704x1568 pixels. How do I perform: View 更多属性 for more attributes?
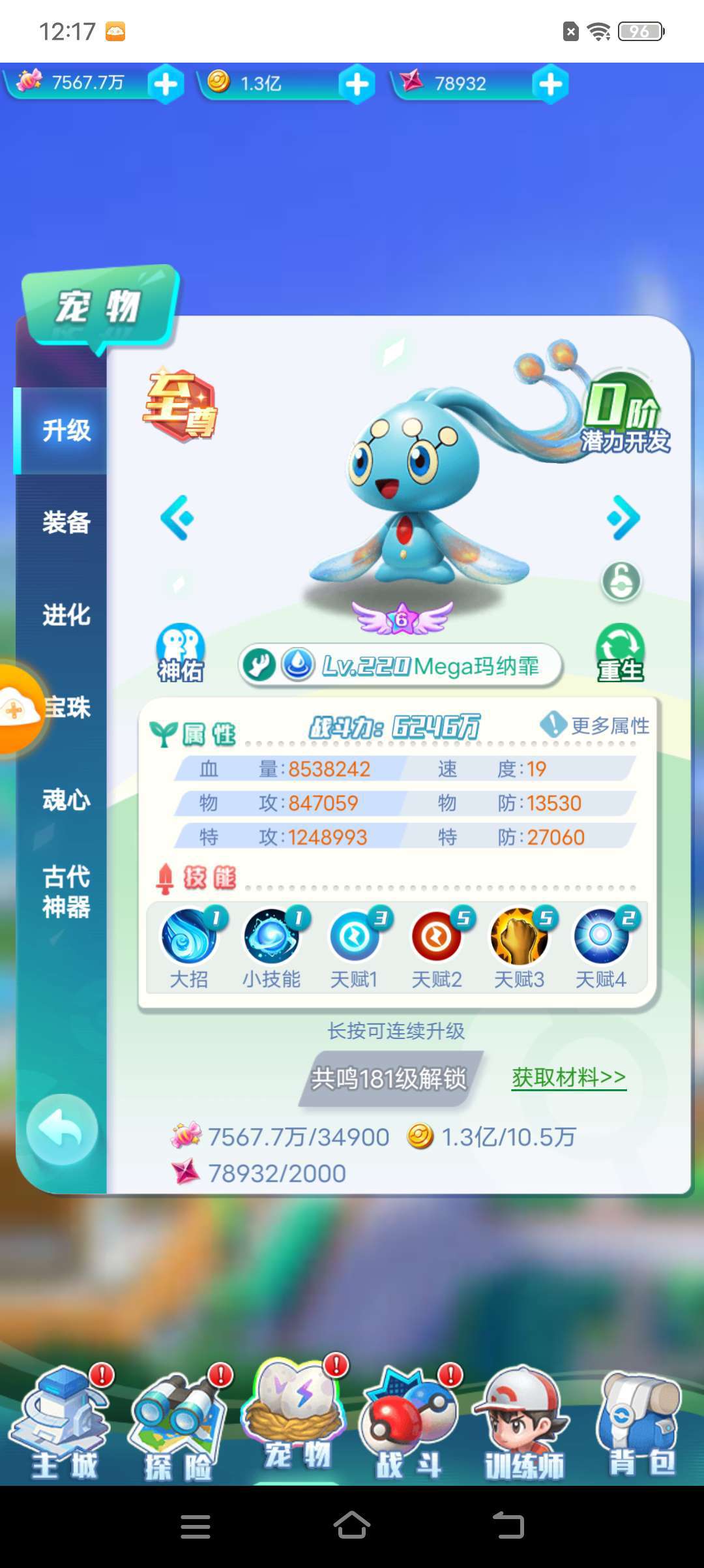point(595,725)
